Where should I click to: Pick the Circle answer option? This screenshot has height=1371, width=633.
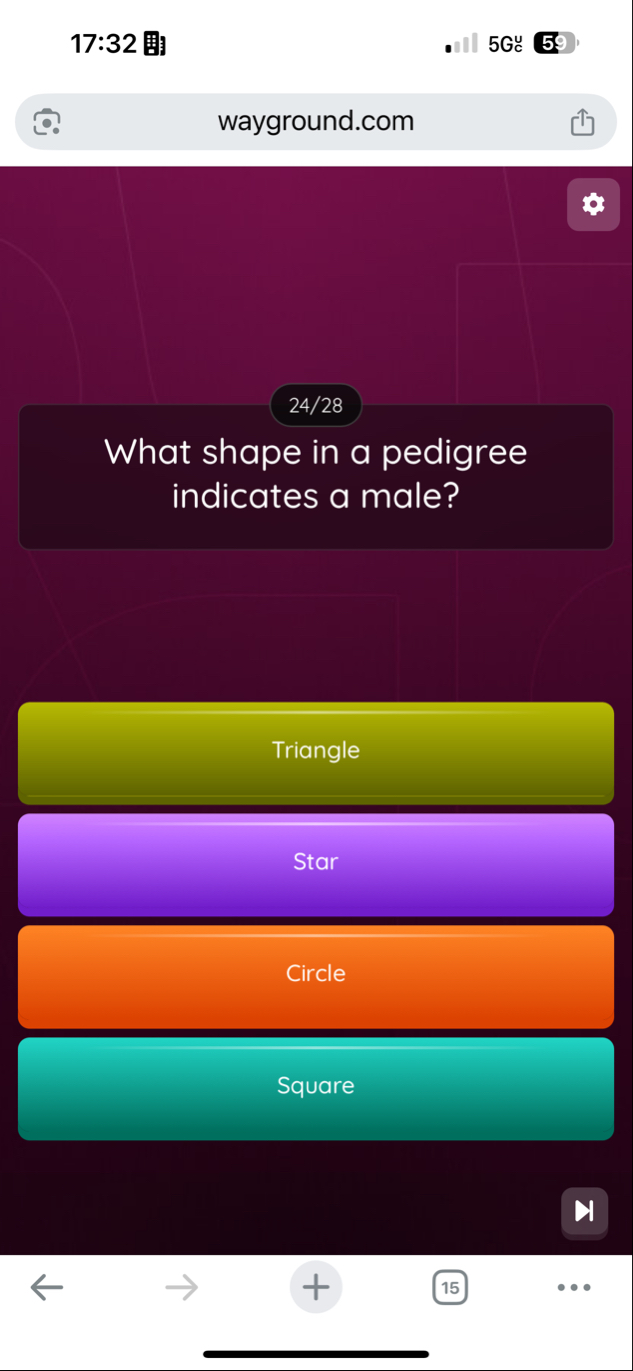pos(316,976)
